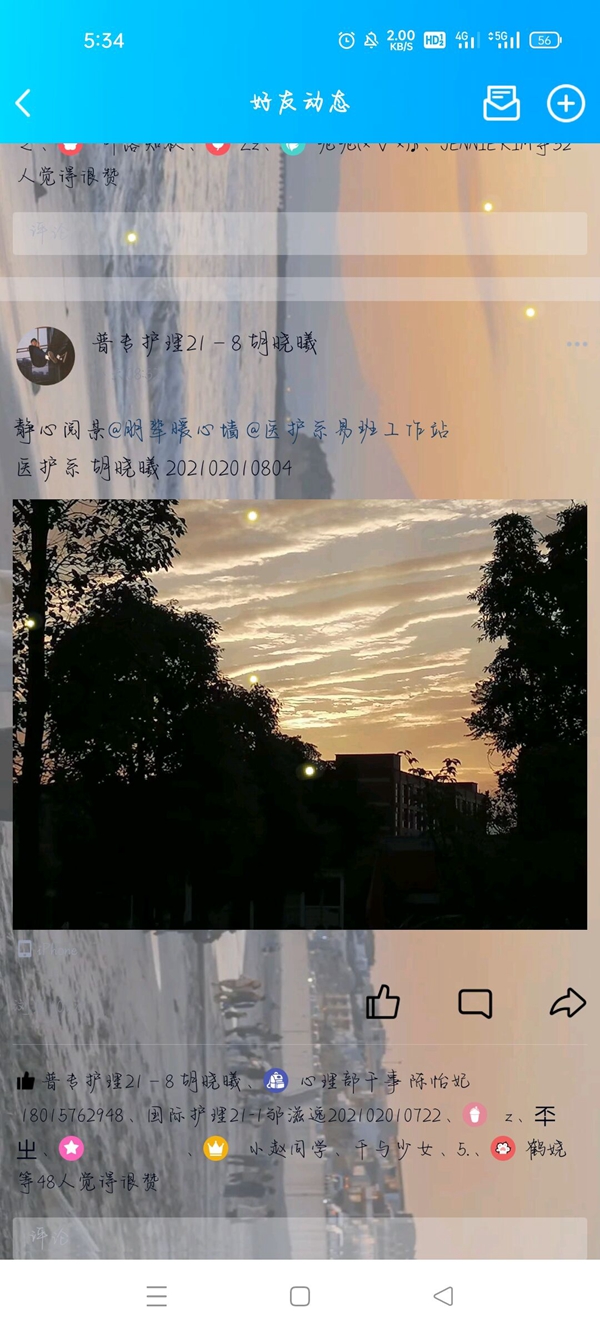
Task: Like 胡晓曦's sunset post
Action: (x=383, y=1002)
